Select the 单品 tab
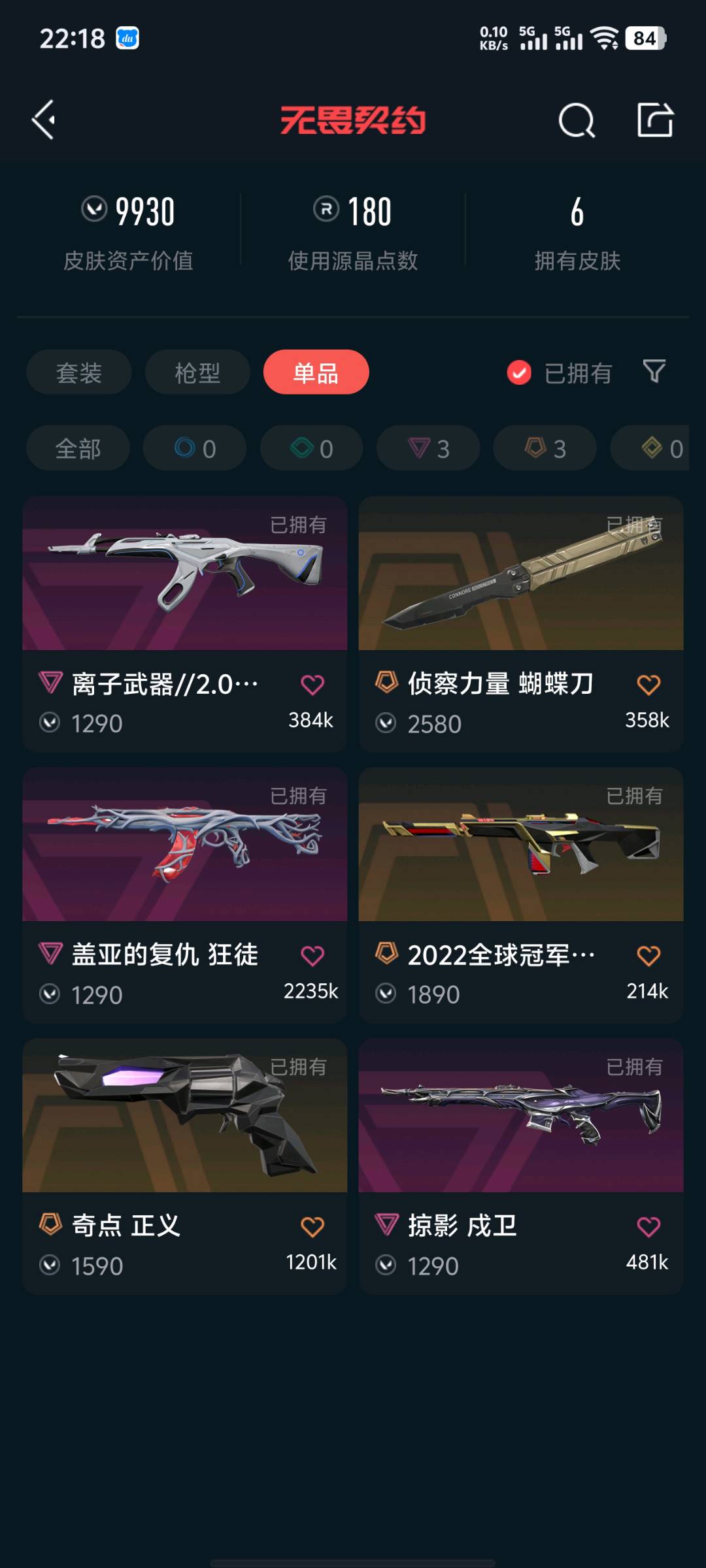Image resolution: width=706 pixels, height=1568 pixels. pyautogui.click(x=316, y=372)
